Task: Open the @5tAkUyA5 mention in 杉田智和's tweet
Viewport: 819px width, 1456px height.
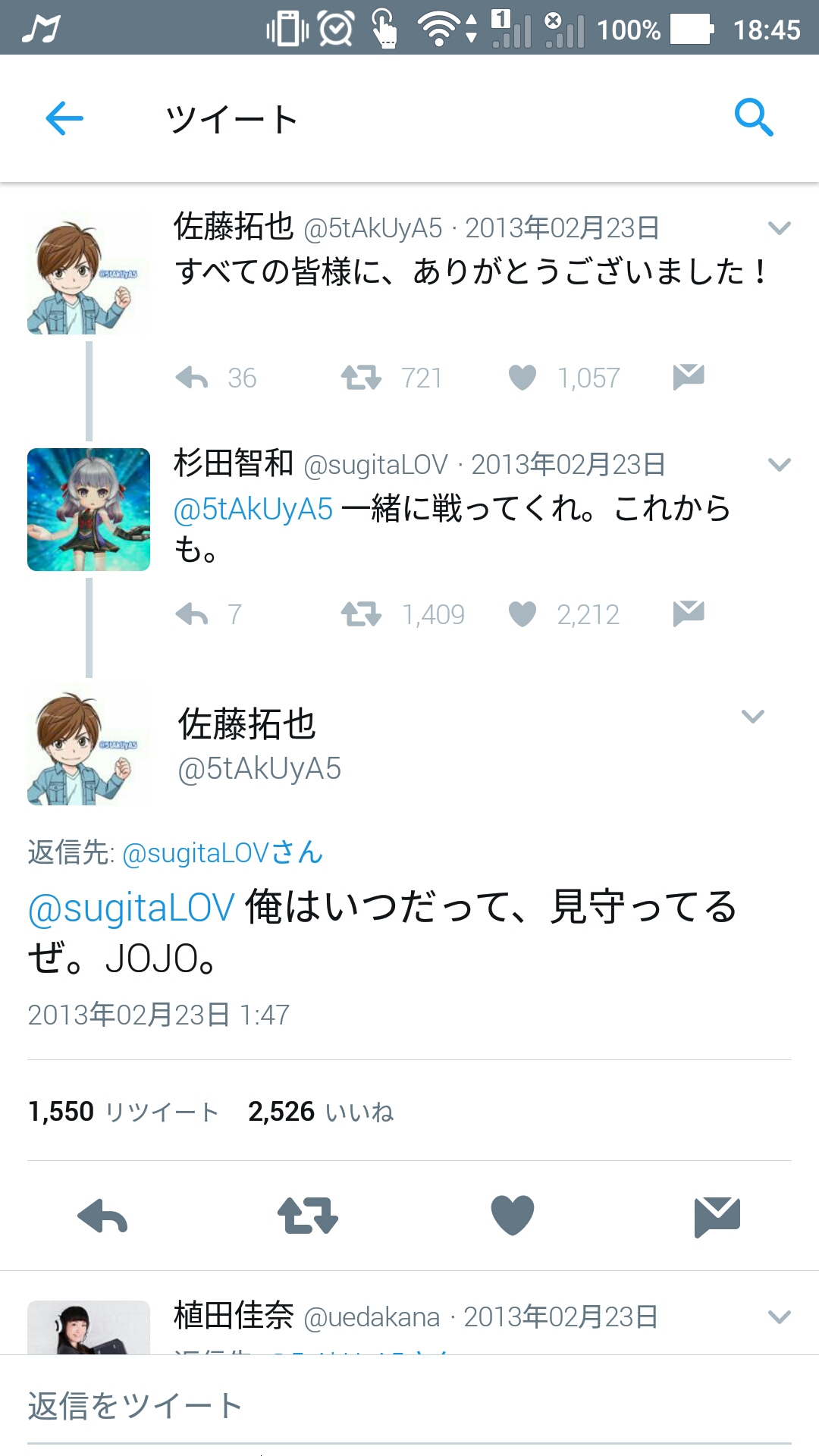Action: 253,510
